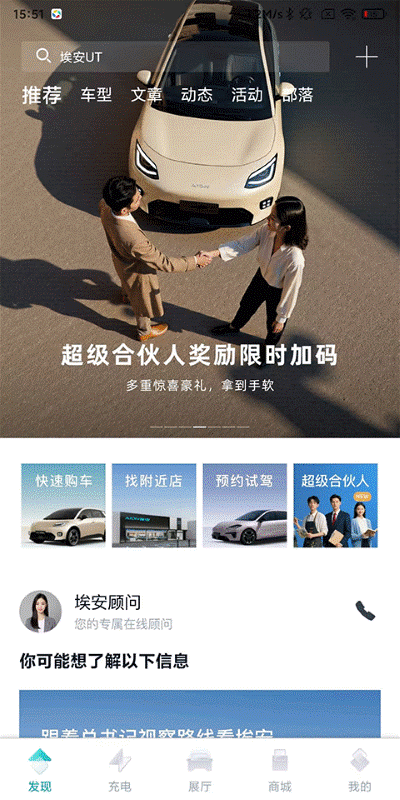Switch to the 展厅 bottom tab
400x800 pixels.
pos(200,770)
